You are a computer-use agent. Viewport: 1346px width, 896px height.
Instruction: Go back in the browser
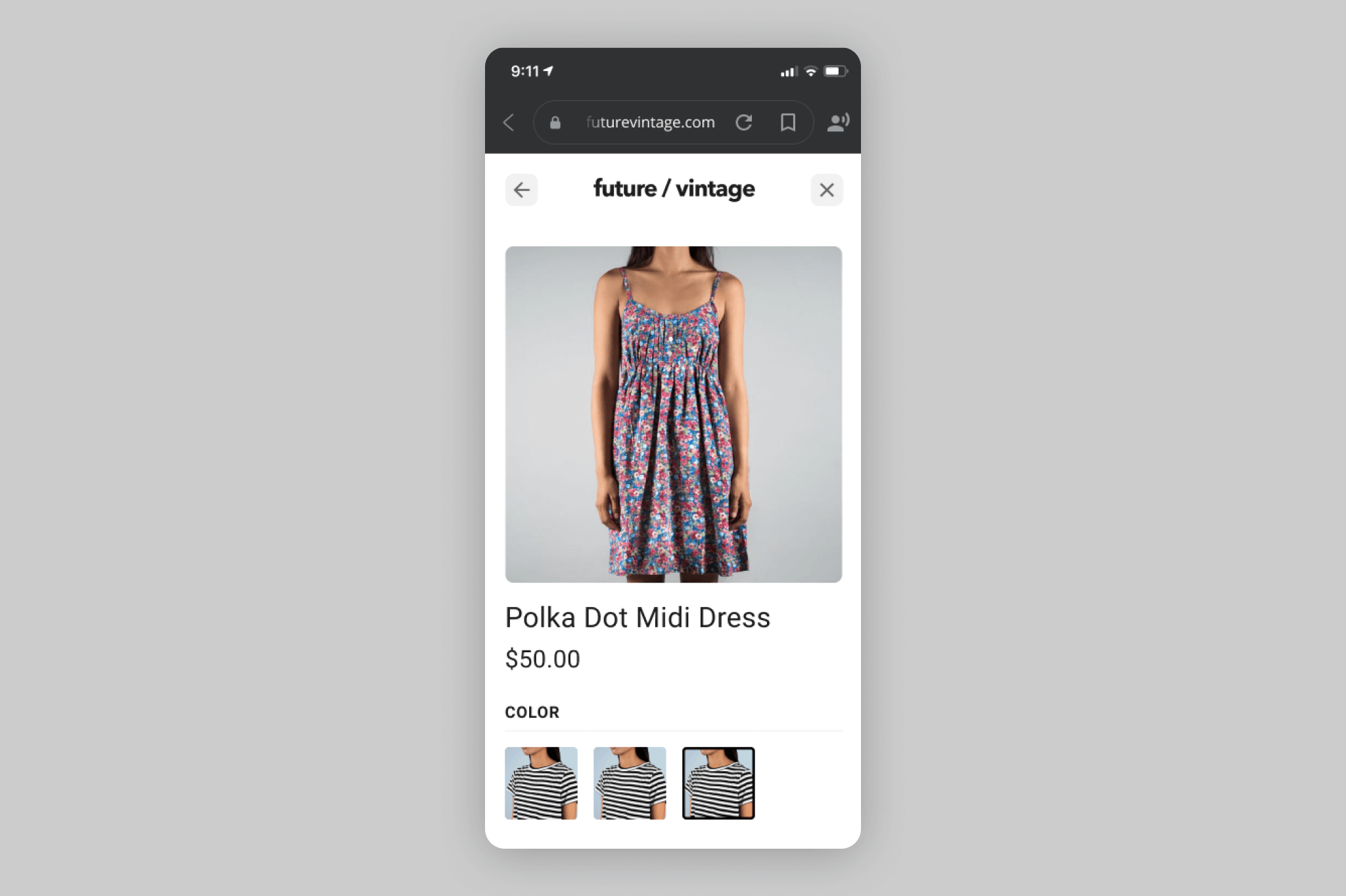[x=509, y=122]
